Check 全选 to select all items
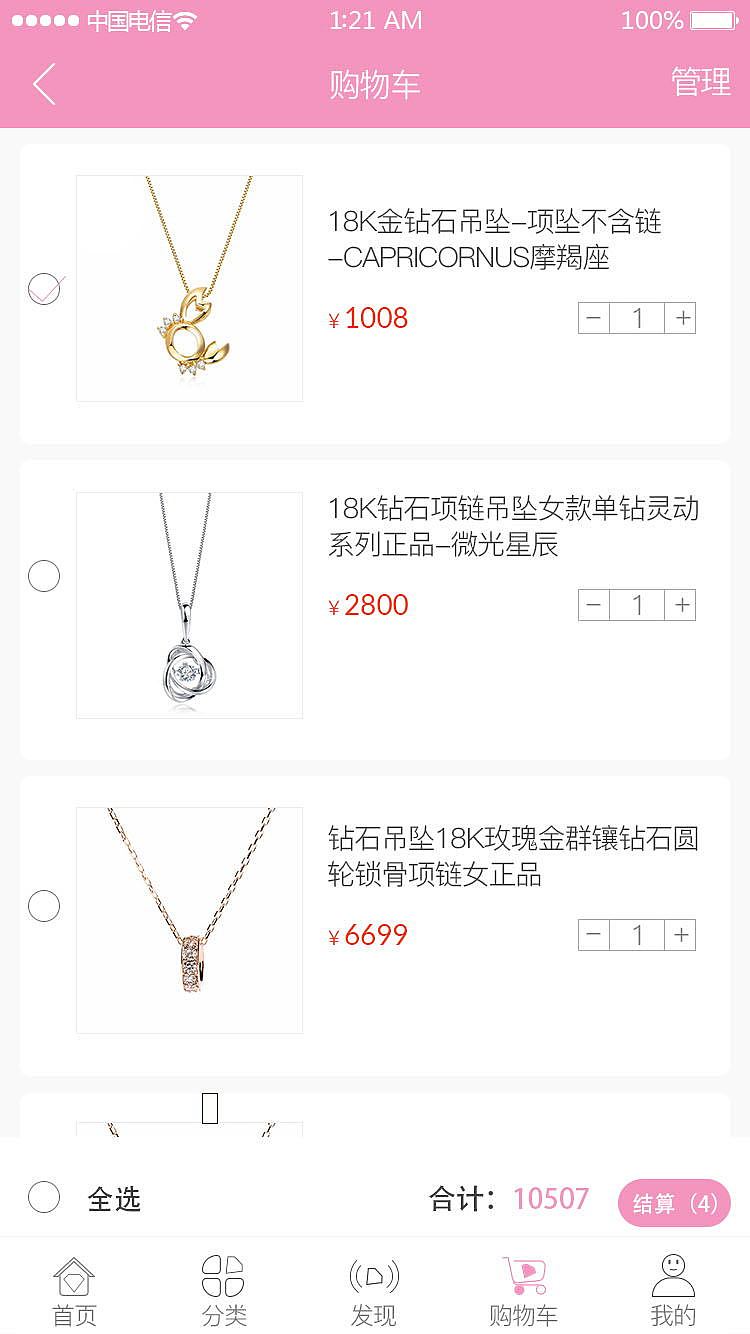The image size is (750, 1334). coord(44,1197)
